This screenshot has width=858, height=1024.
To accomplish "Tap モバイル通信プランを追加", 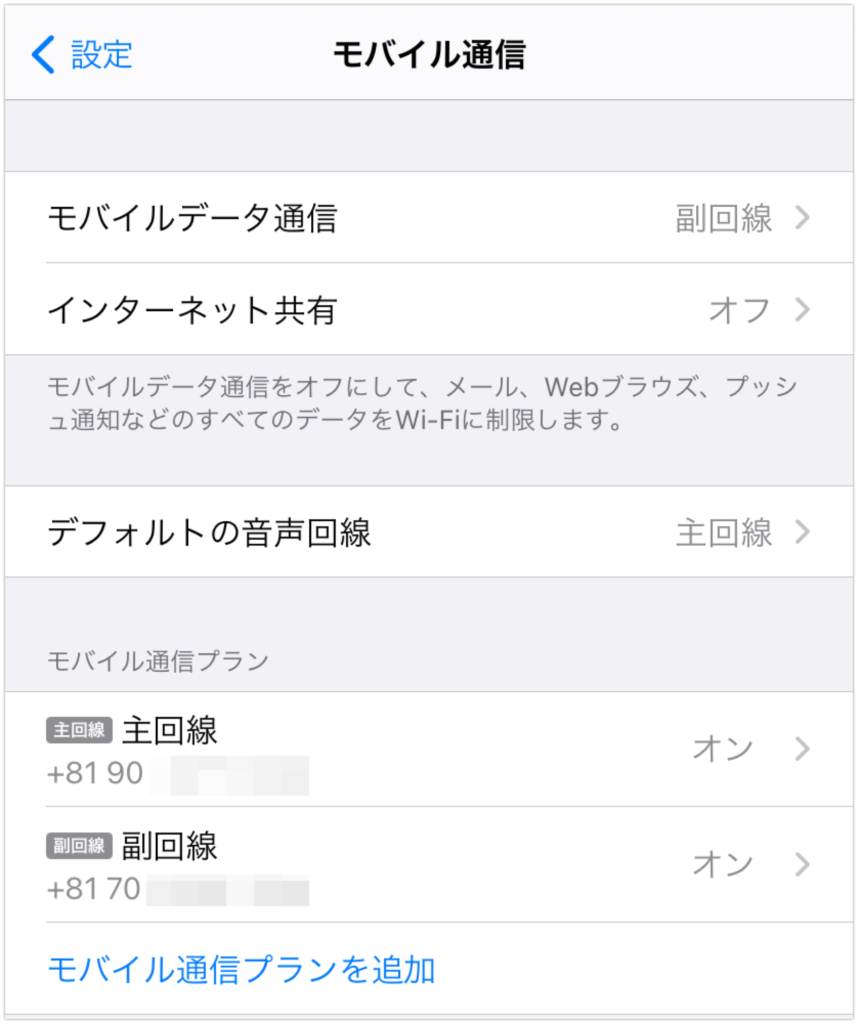I will click(241, 969).
